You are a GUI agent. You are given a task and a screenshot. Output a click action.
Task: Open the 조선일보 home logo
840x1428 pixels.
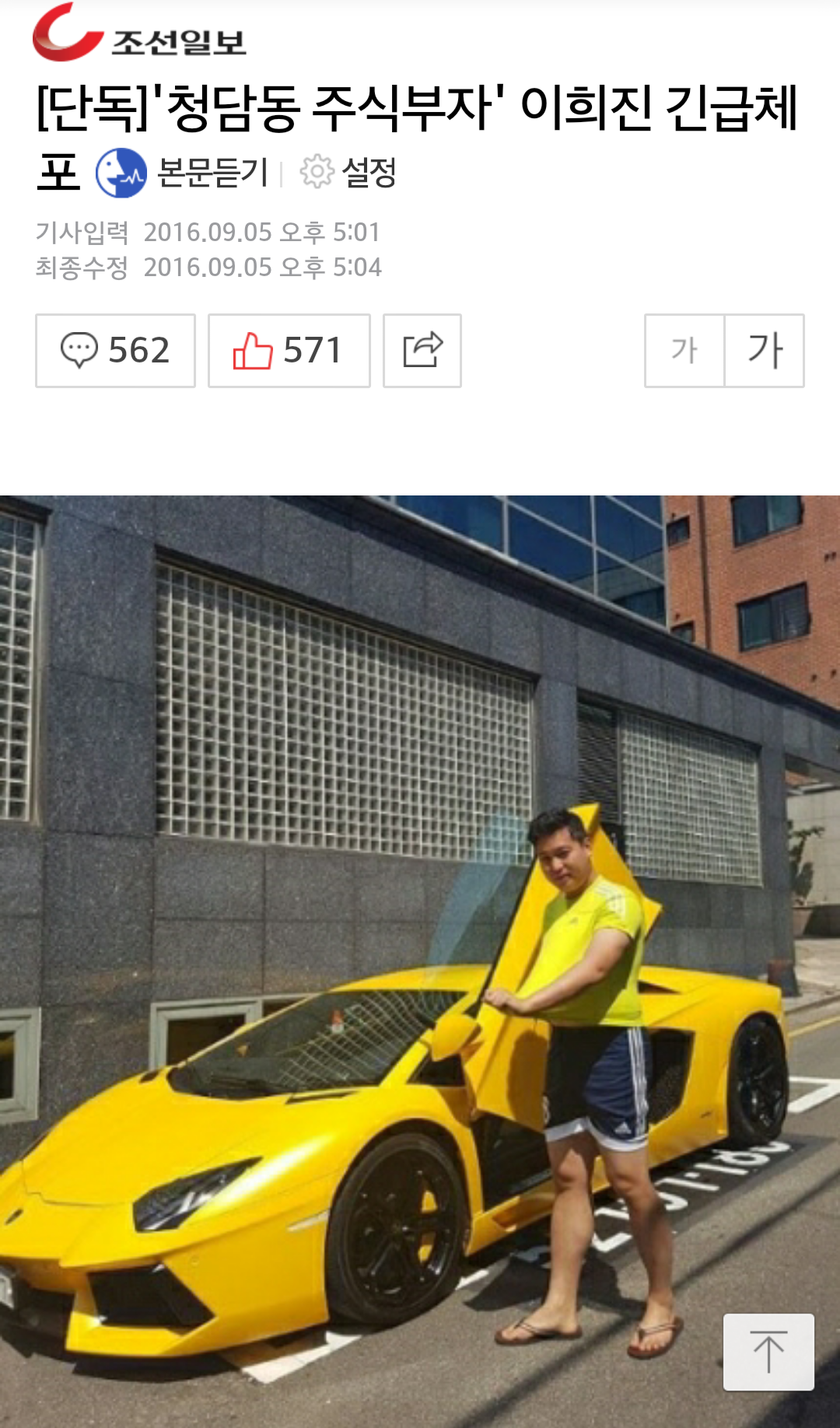[139, 34]
